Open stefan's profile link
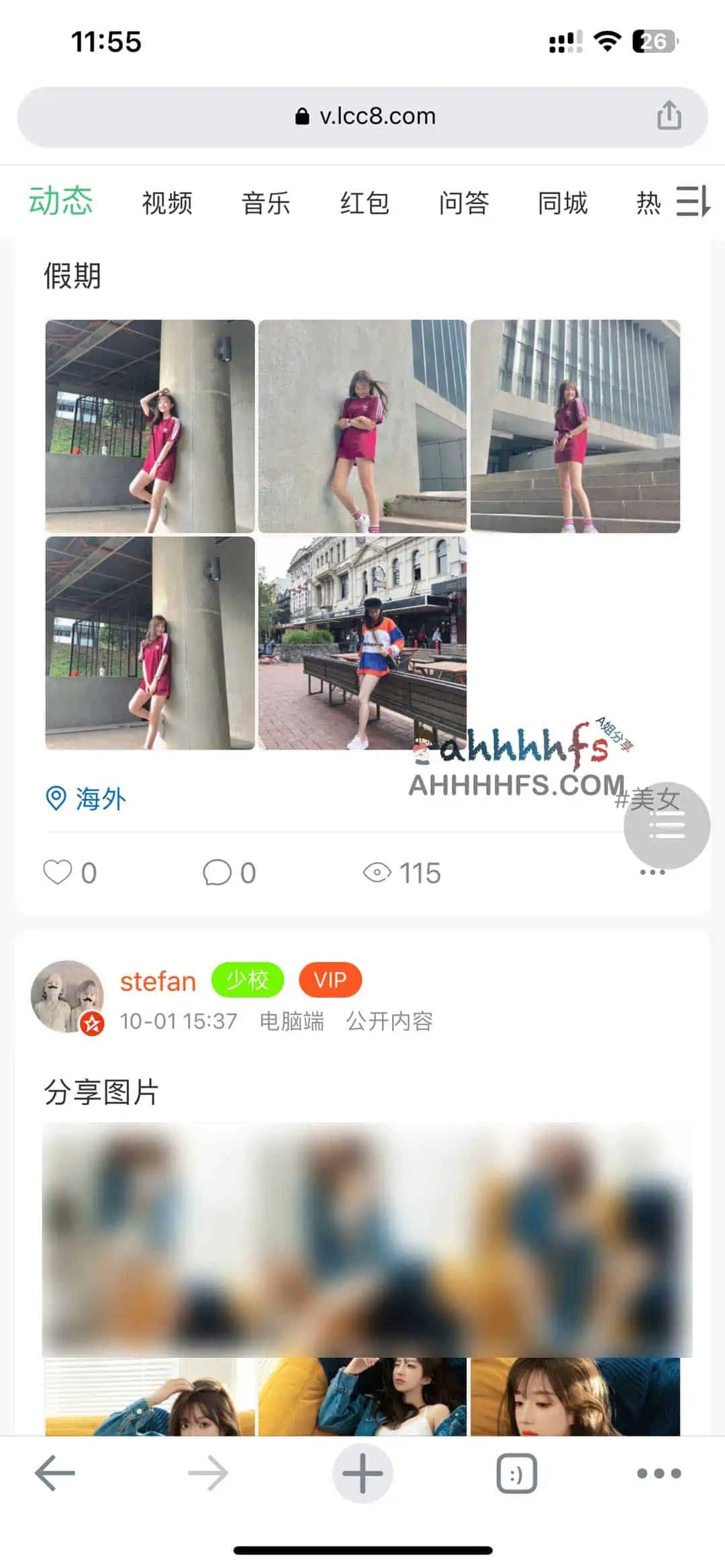 (158, 980)
